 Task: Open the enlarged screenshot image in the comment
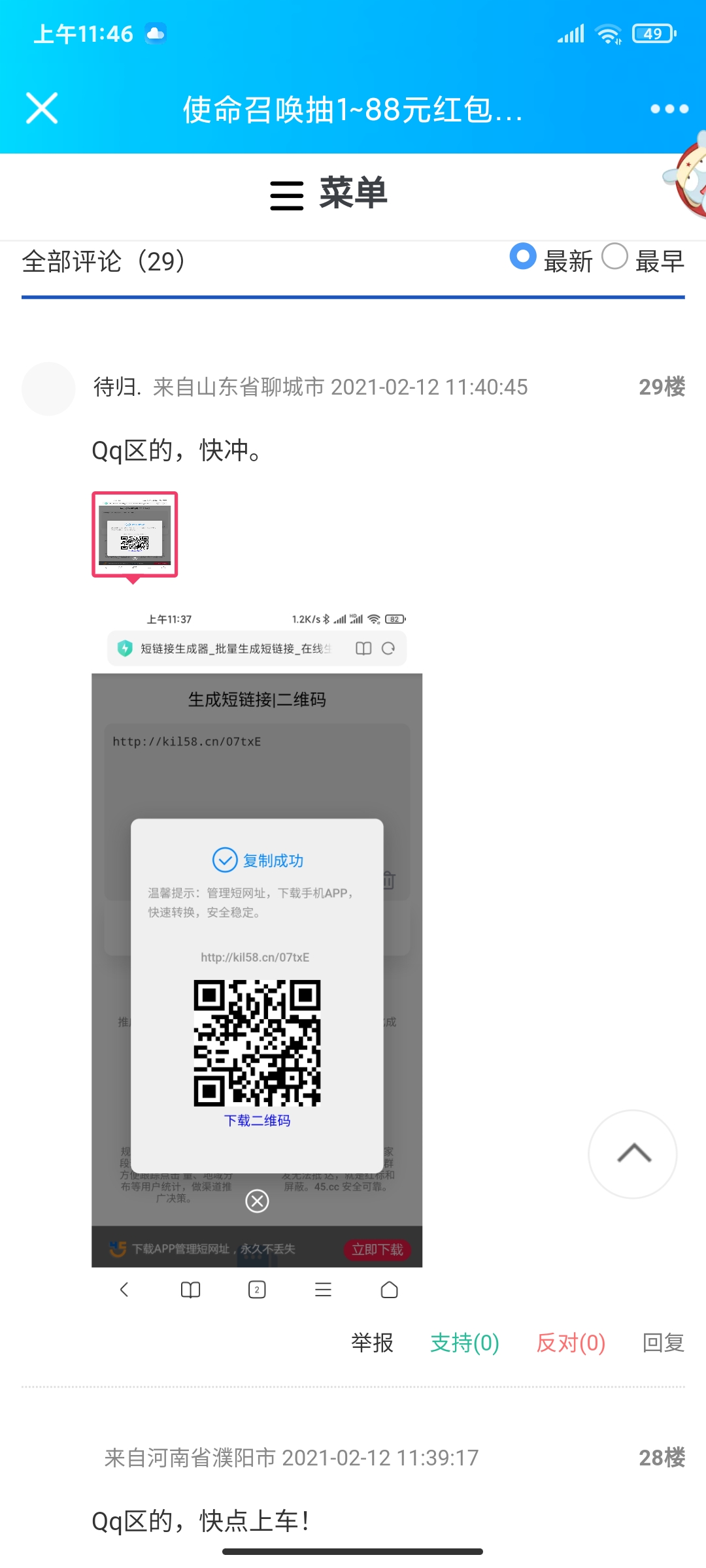click(x=257, y=947)
